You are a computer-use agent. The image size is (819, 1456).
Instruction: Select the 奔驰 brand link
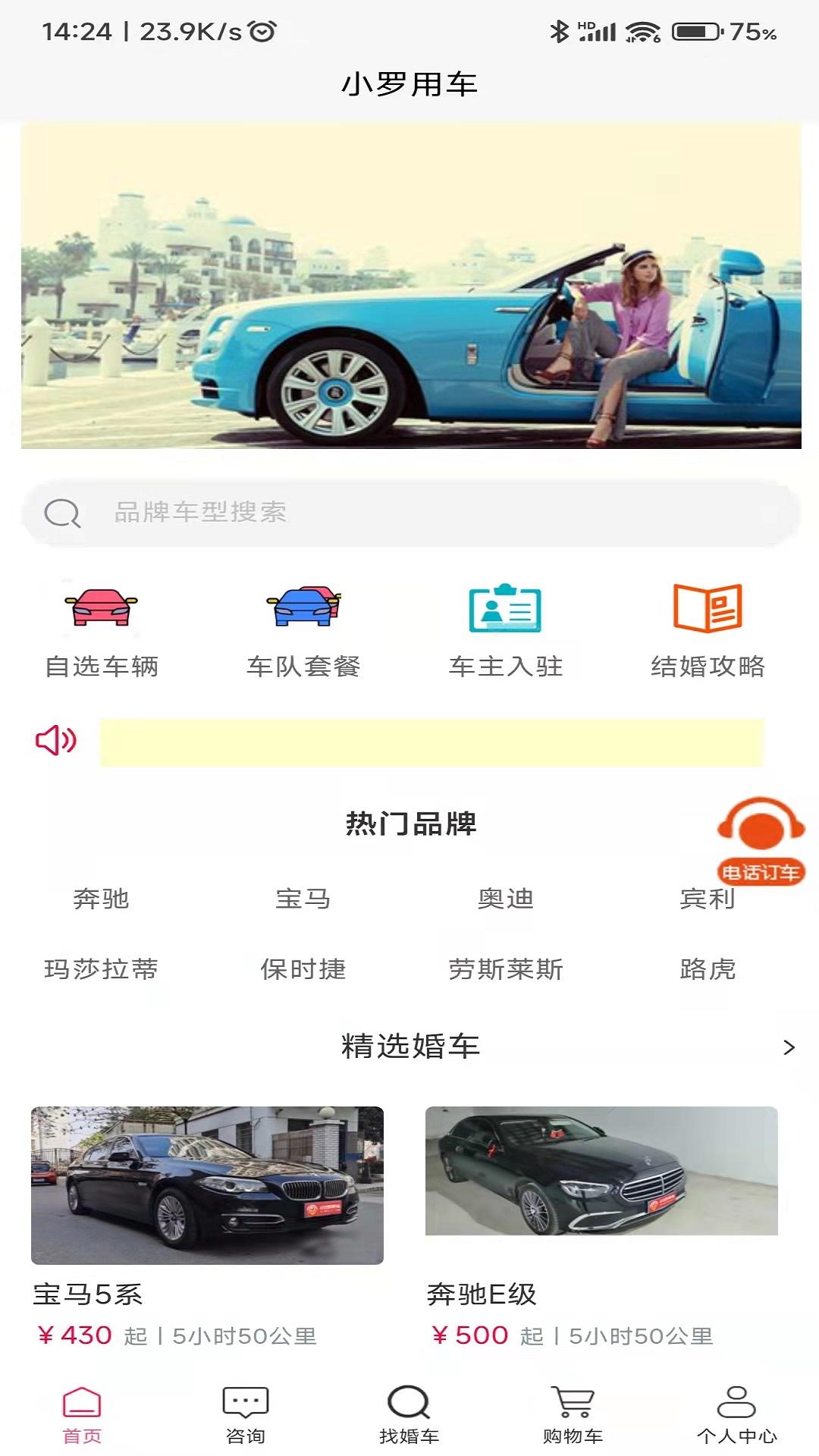pos(102,900)
